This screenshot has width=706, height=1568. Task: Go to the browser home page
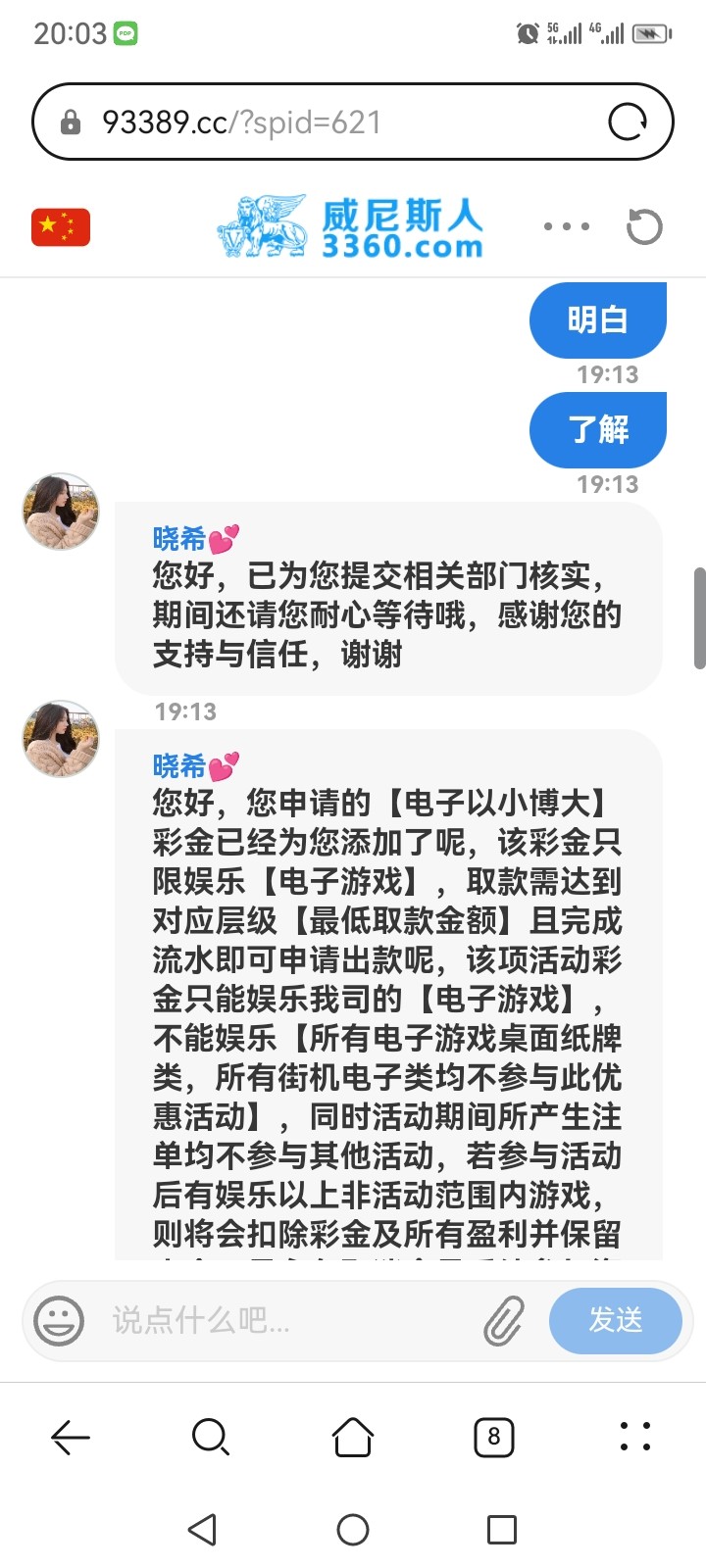(353, 1437)
